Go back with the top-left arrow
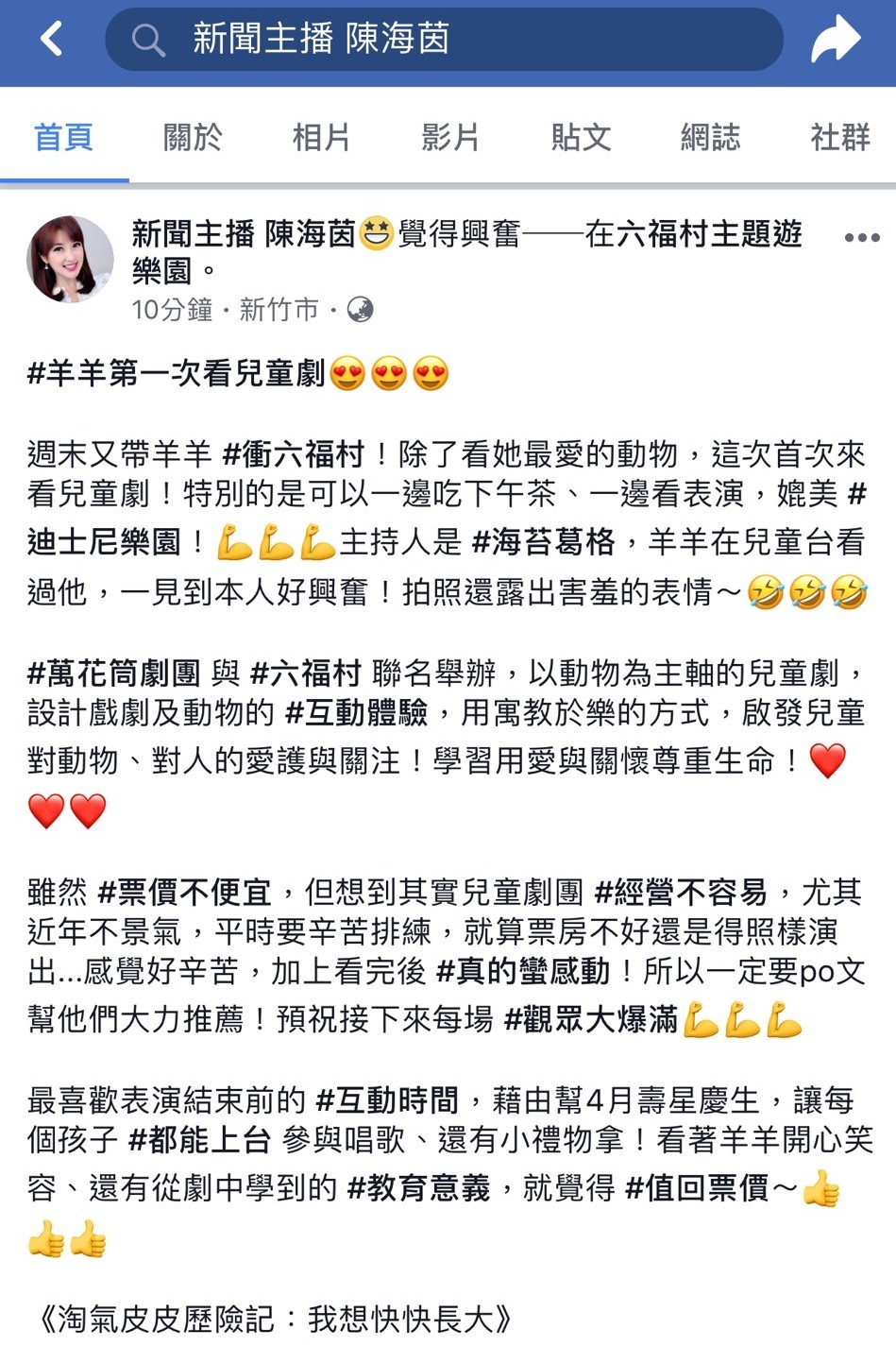 52,39
